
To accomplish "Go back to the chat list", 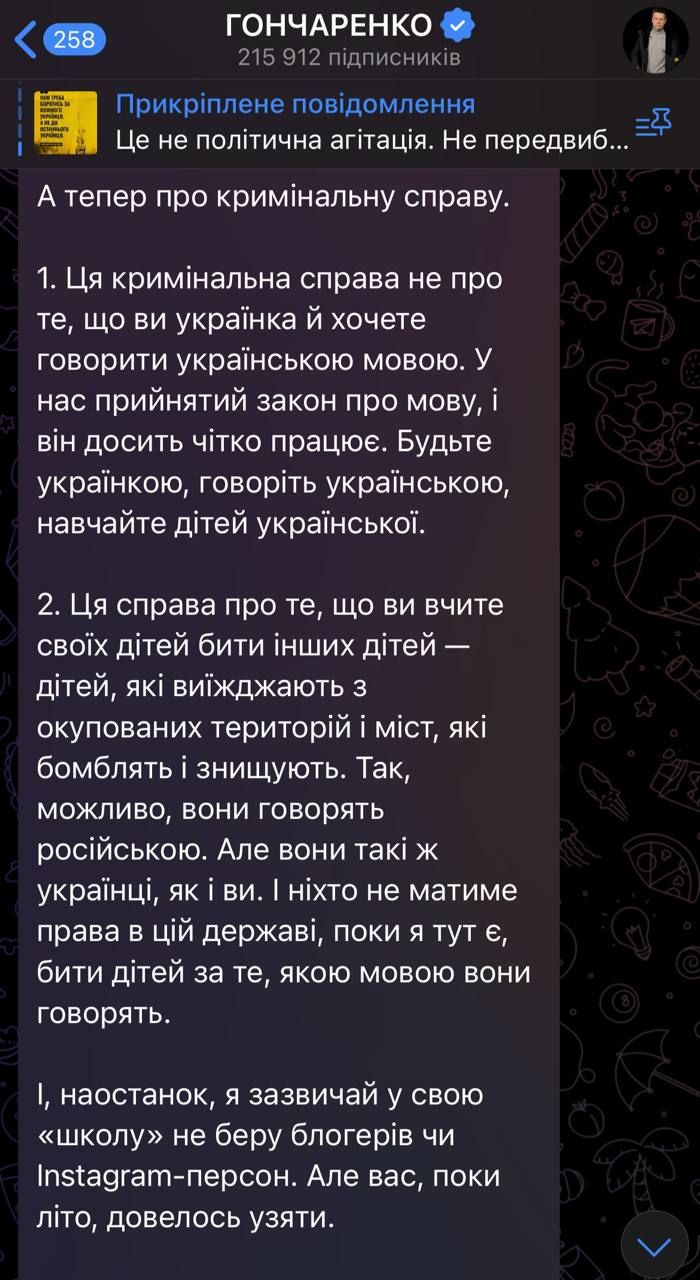I will pos(58,40).
